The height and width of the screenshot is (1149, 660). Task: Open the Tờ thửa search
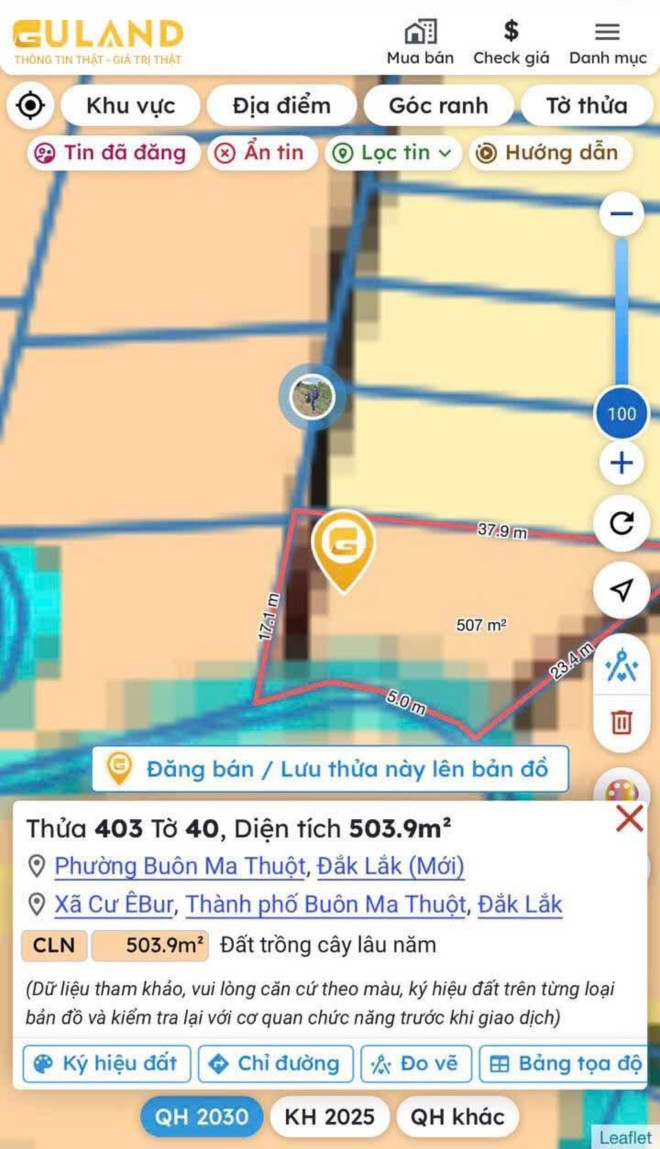586,105
